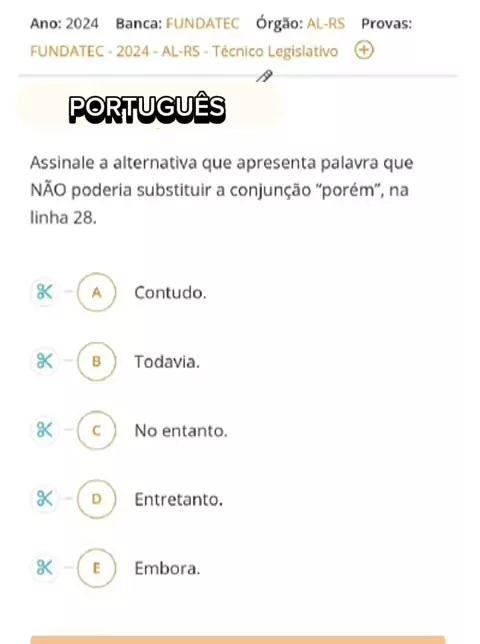This screenshot has width=480, height=644.
Task: Open the Técnico Legislativo exam link
Action: (184, 51)
